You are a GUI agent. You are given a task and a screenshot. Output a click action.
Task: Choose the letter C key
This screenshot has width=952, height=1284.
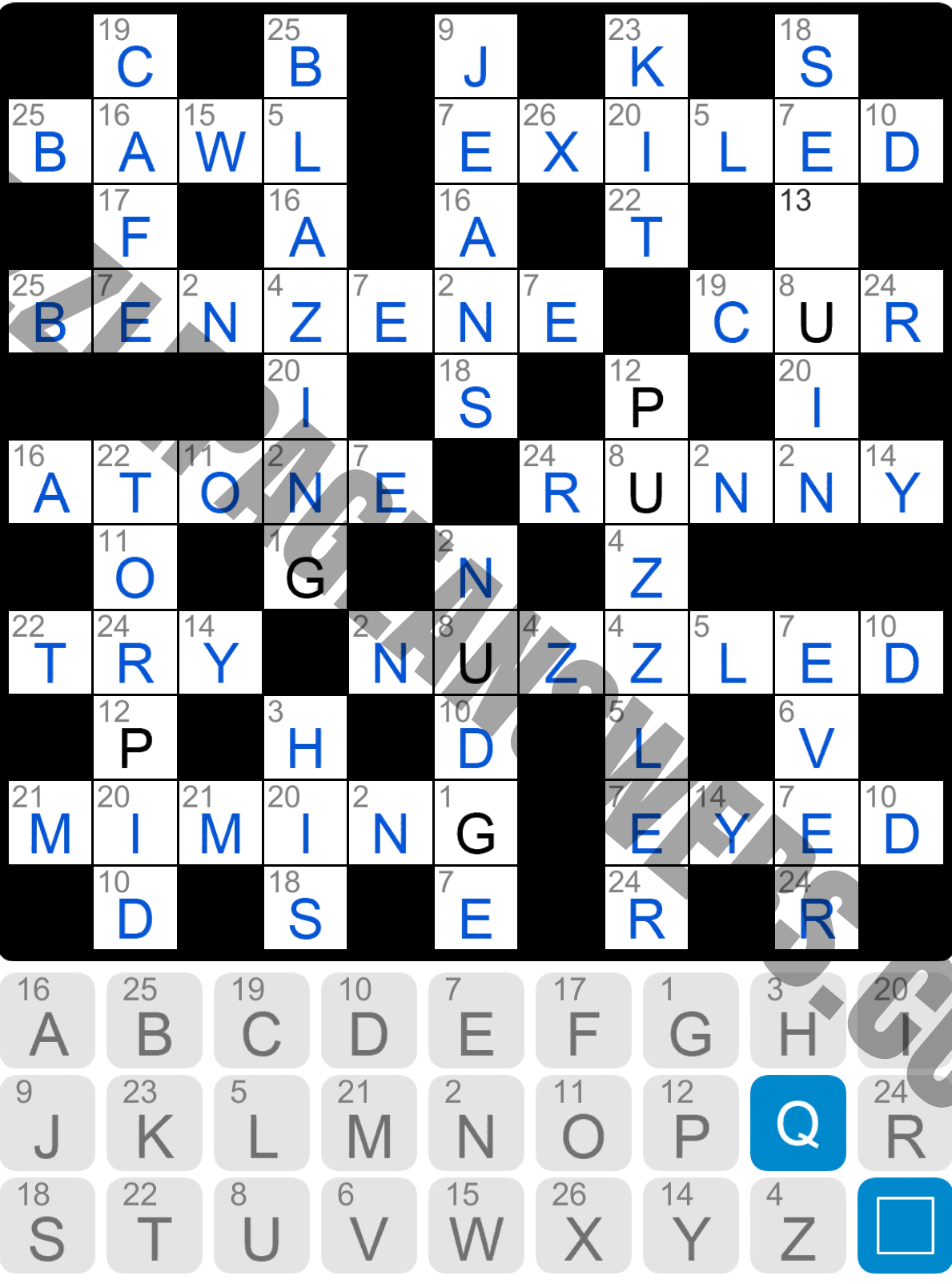[x=262, y=1020]
